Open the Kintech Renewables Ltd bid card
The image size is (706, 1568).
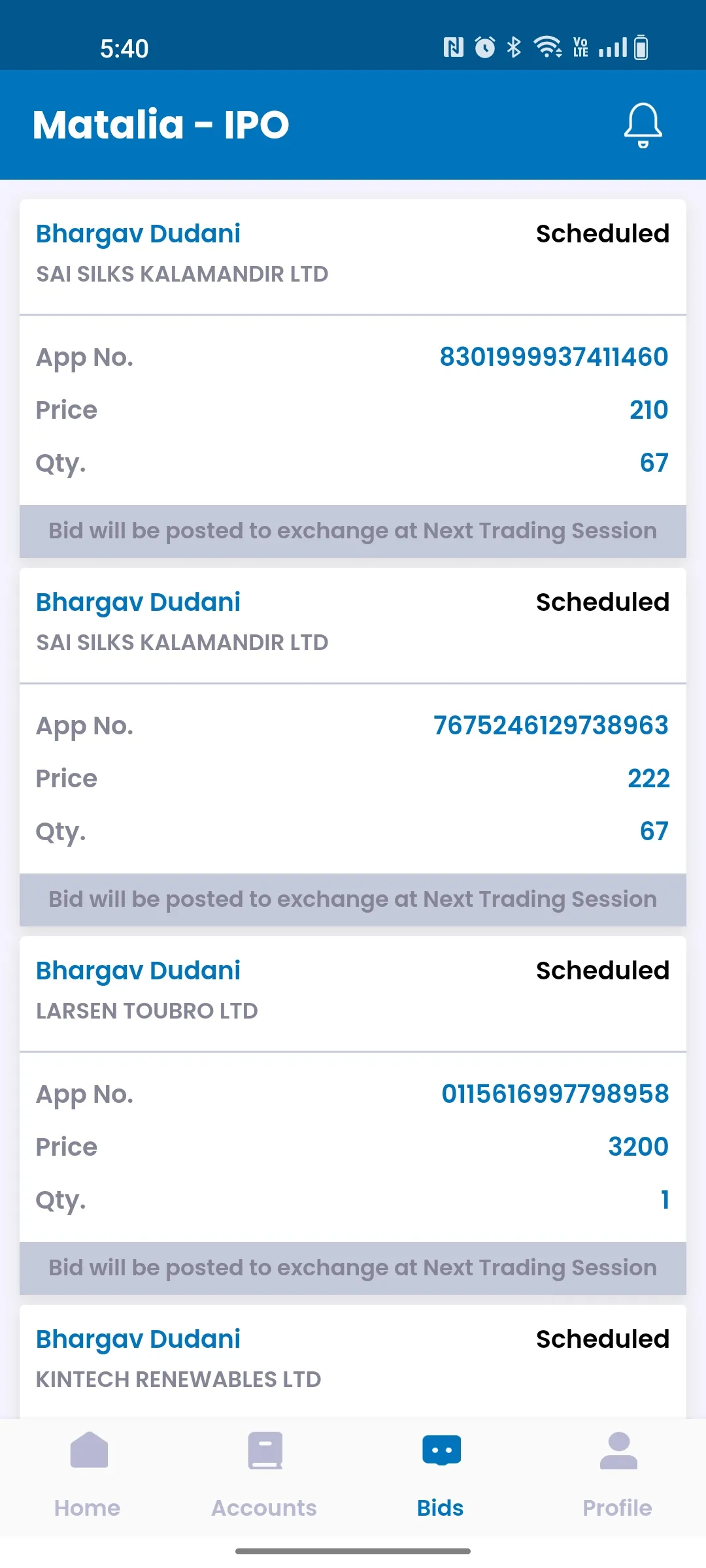[353, 1361]
